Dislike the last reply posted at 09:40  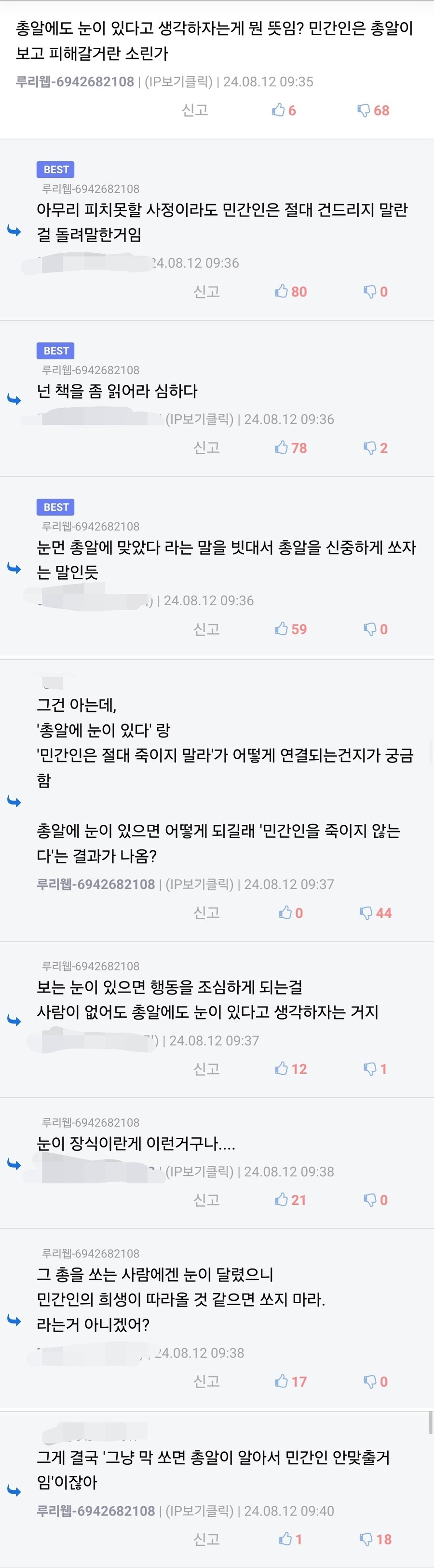pos(375,1539)
